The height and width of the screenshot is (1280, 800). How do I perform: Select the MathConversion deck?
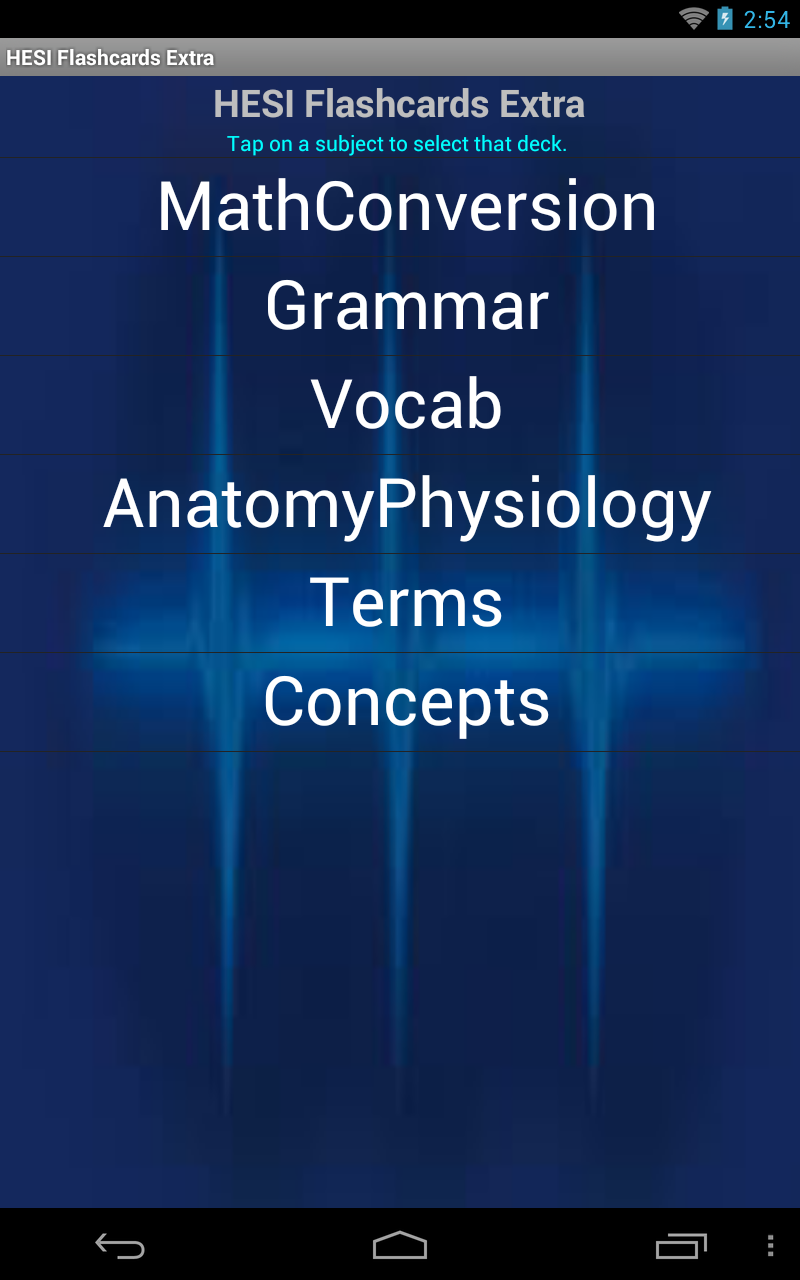point(400,207)
